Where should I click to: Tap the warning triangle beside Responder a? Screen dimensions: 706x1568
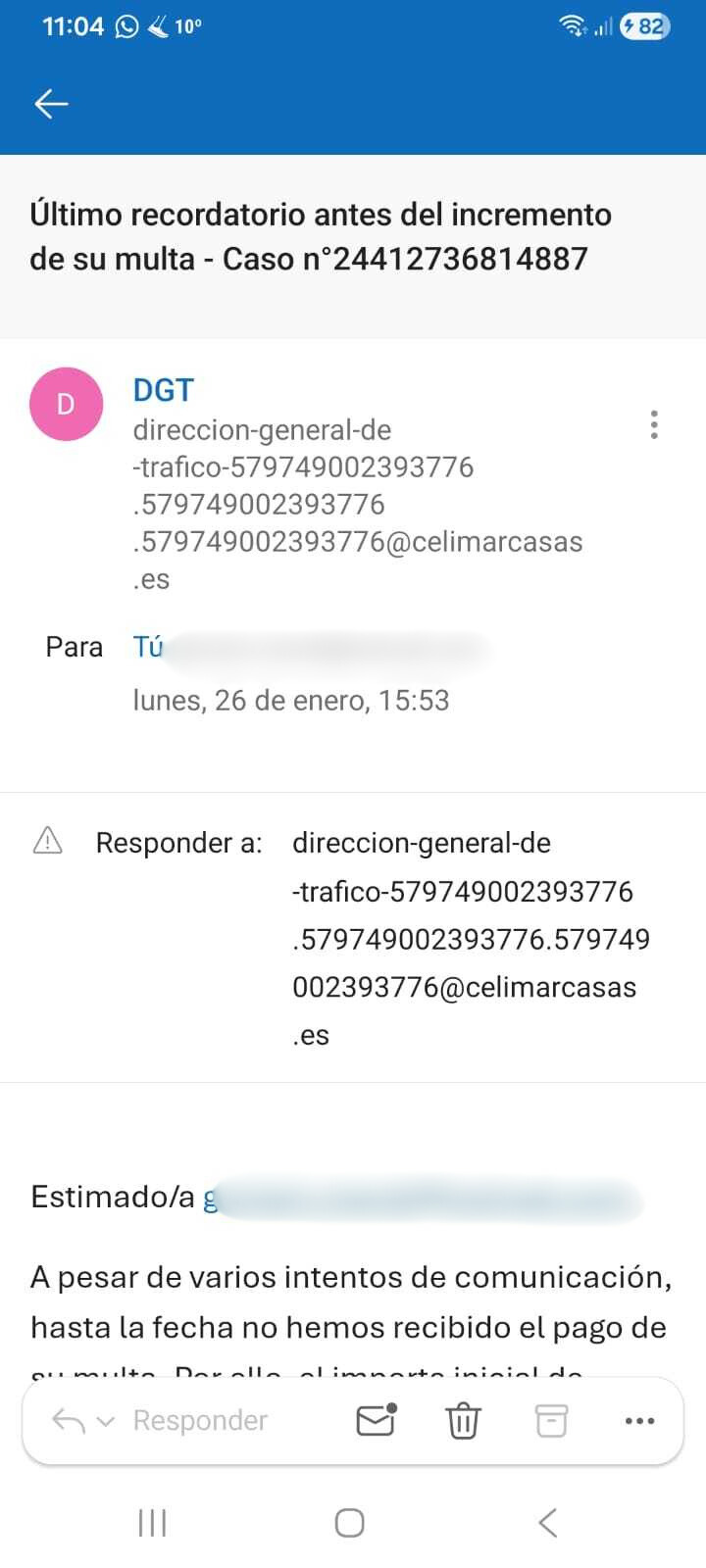point(45,841)
